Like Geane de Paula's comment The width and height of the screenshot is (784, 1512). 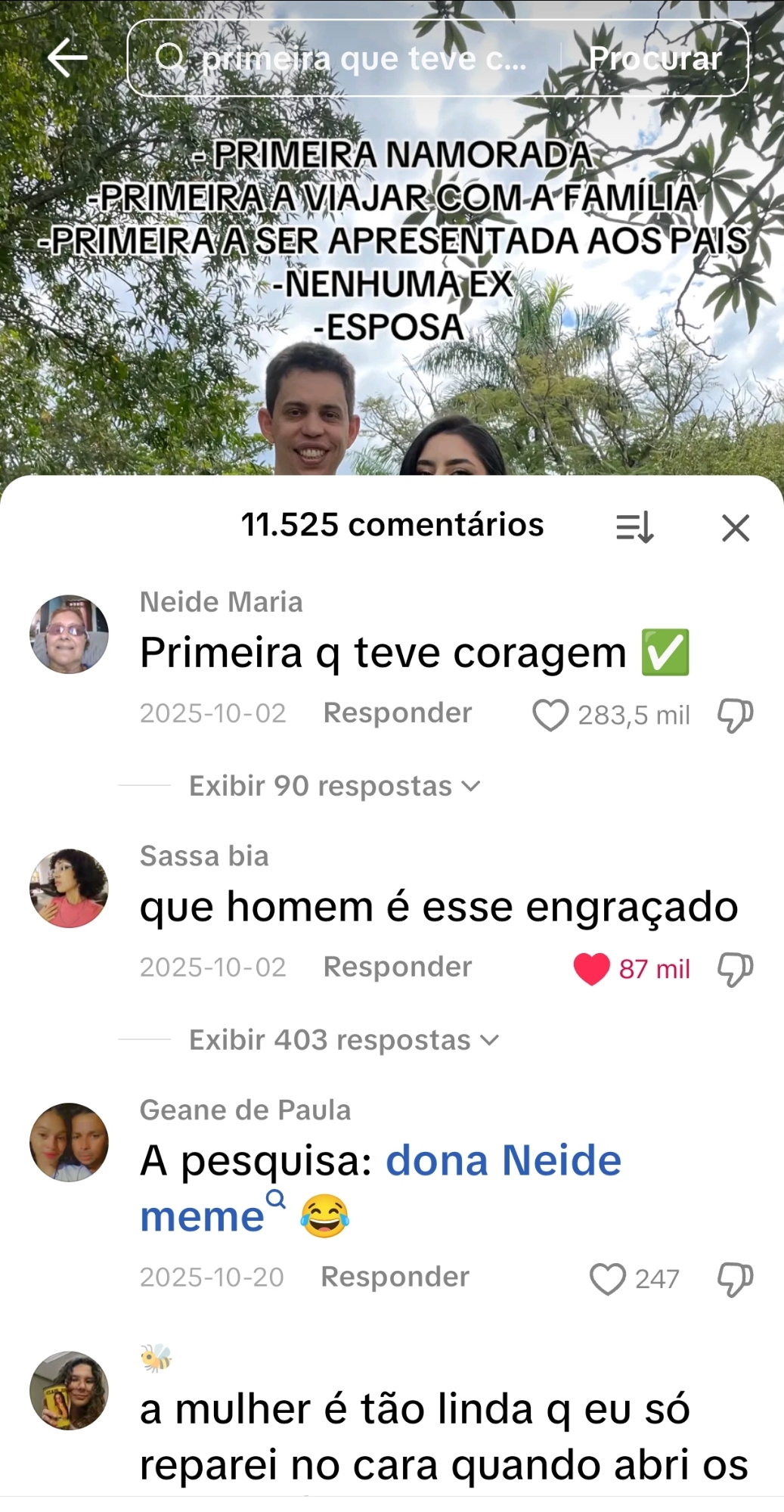coord(607,1279)
